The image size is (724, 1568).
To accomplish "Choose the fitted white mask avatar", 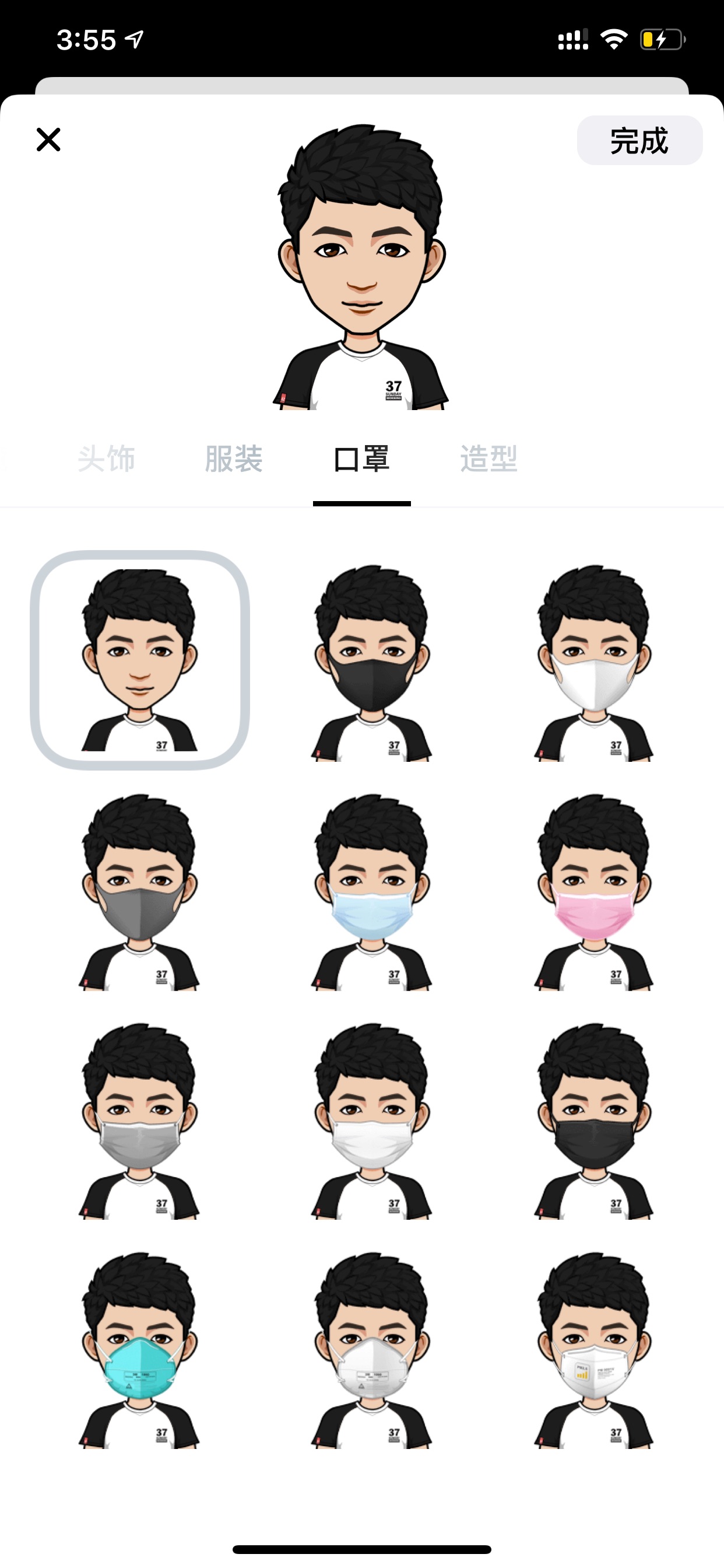I will (595, 663).
